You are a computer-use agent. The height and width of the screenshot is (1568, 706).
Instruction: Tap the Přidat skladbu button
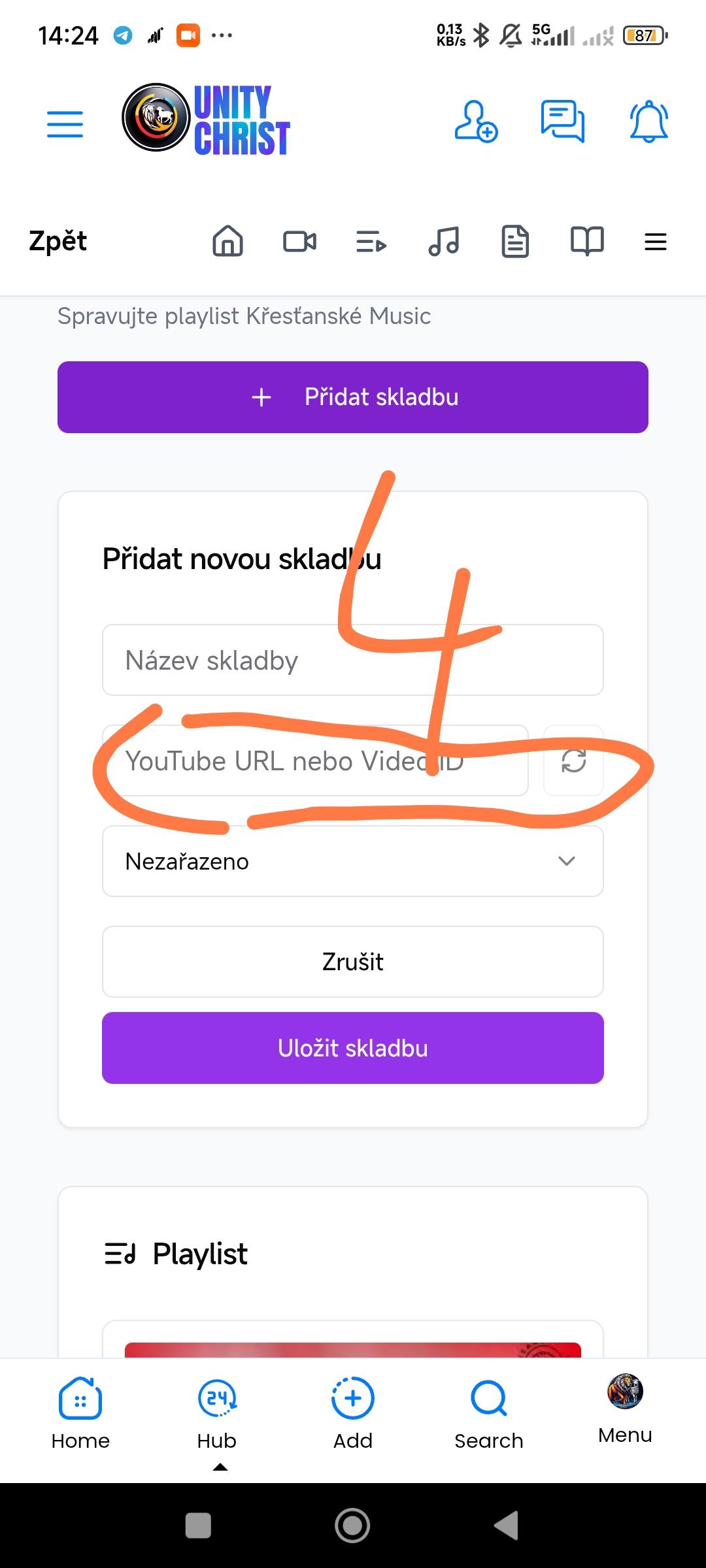pos(353,397)
